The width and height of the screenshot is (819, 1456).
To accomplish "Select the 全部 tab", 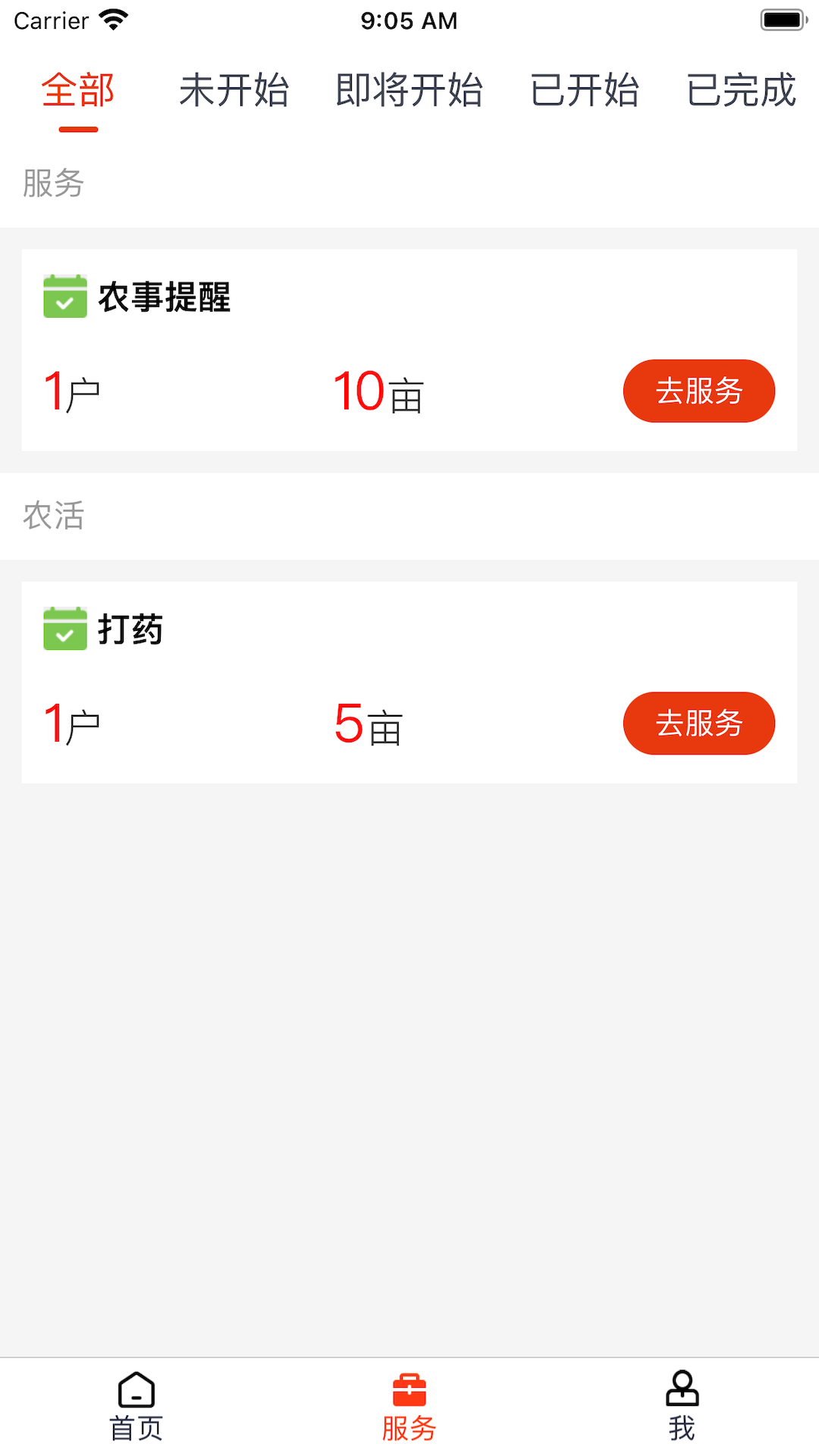I will (78, 90).
